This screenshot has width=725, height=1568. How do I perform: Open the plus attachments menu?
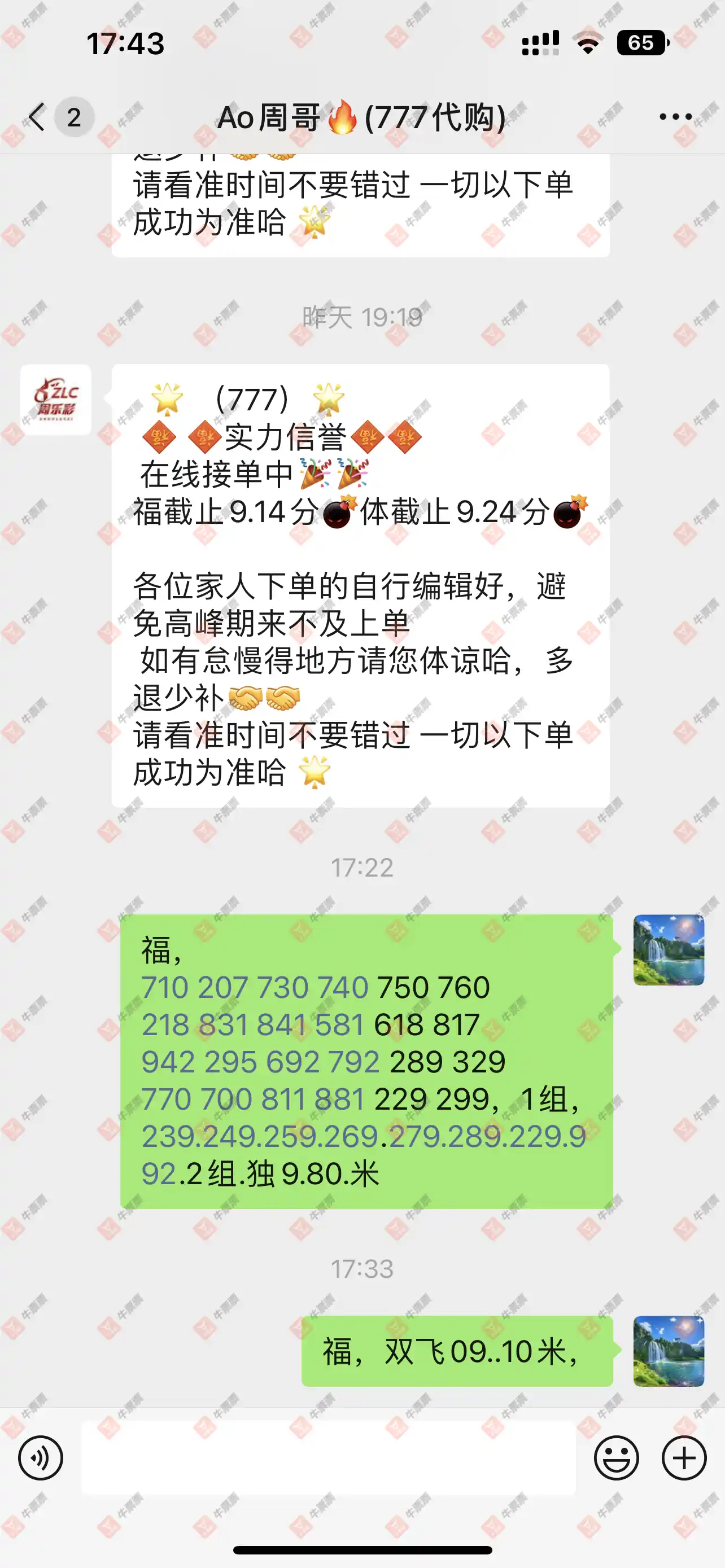coord(684,1458)
